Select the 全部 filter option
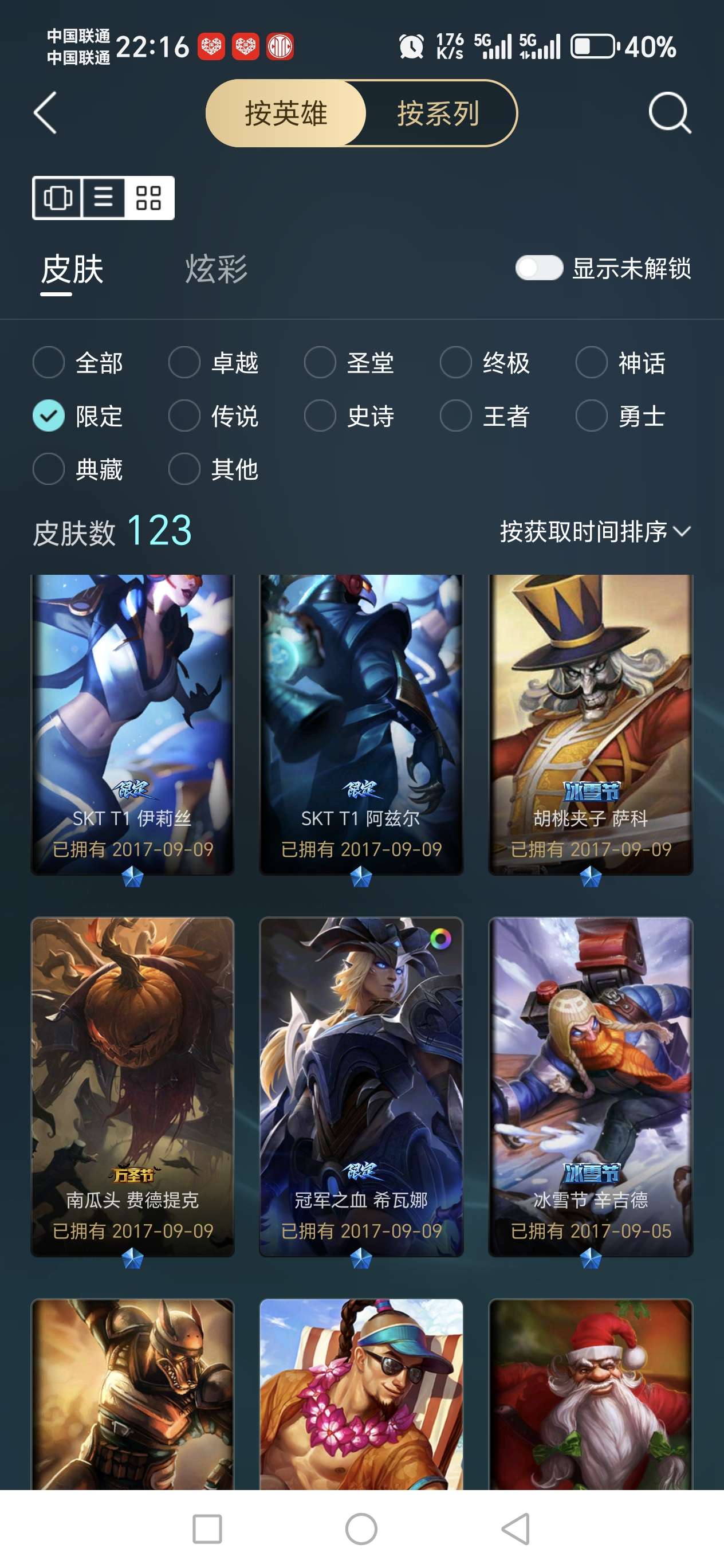 [78, 363]
